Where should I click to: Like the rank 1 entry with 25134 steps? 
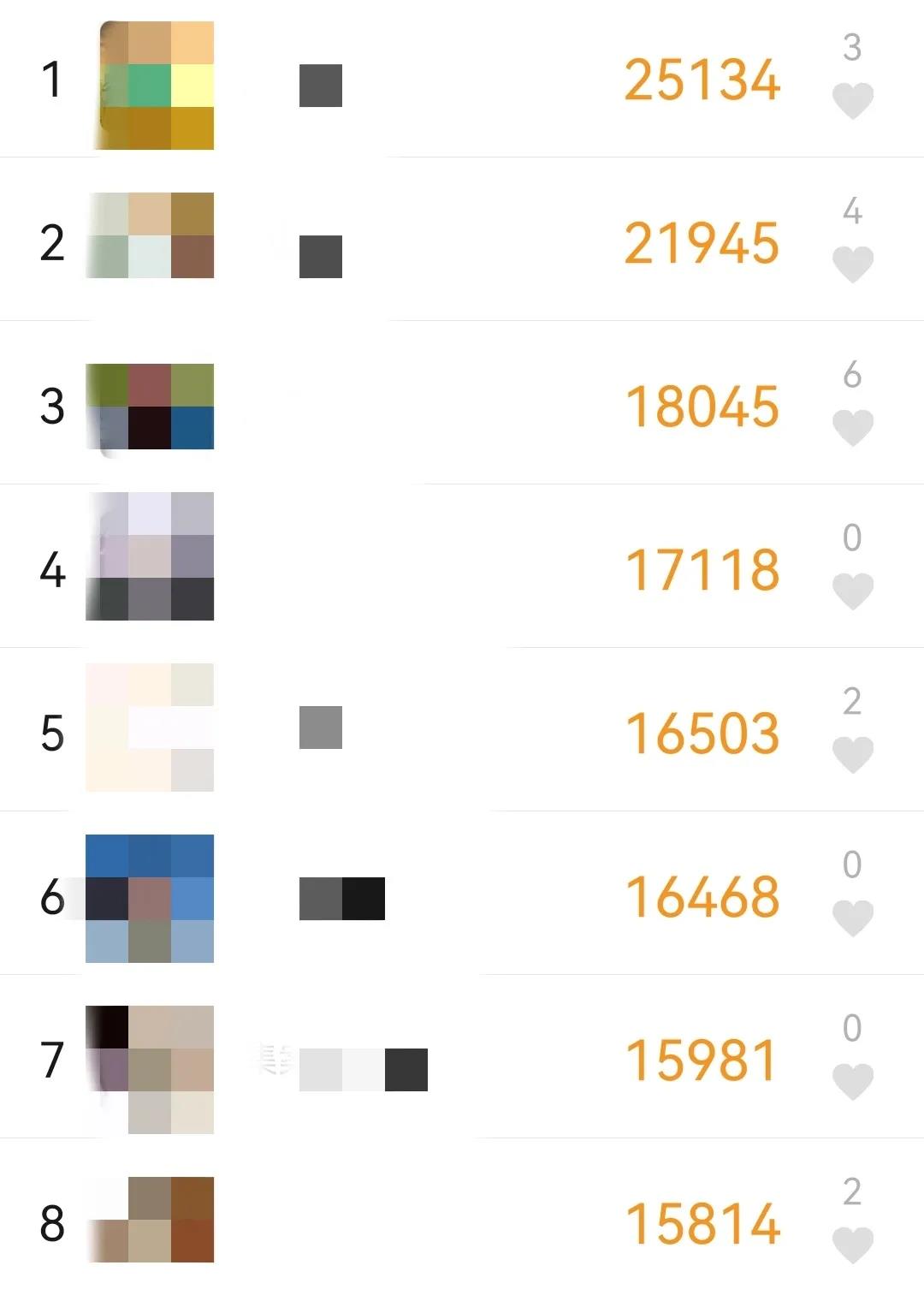[852, 101]
